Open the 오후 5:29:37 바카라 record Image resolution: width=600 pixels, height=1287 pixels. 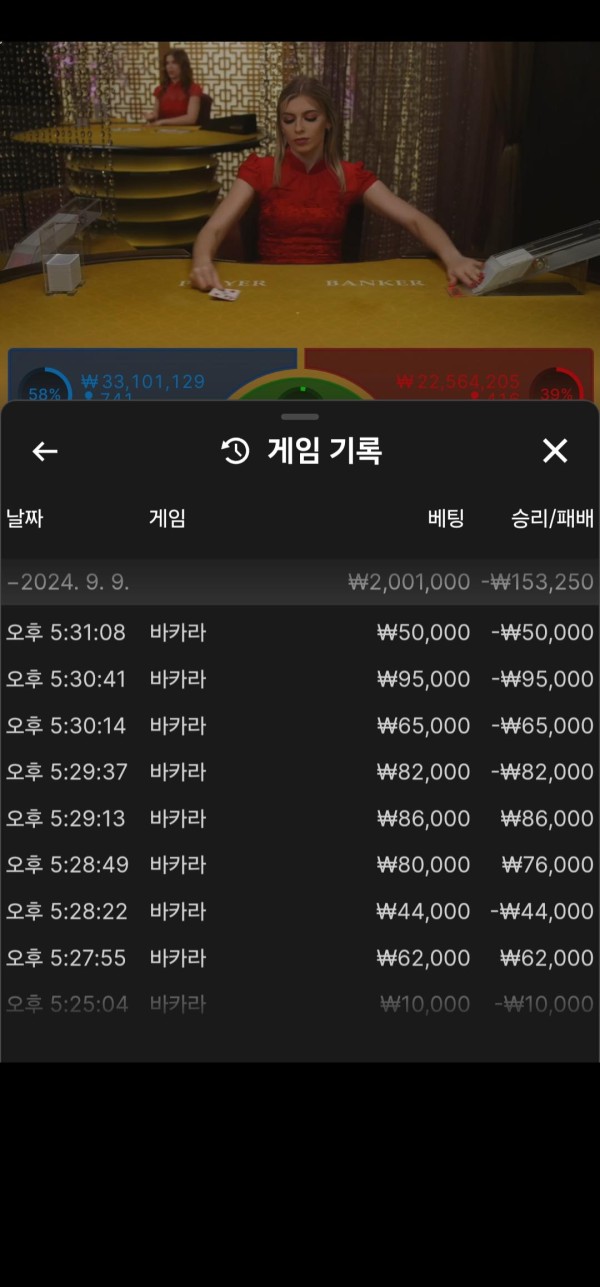[x=300, y=772]
